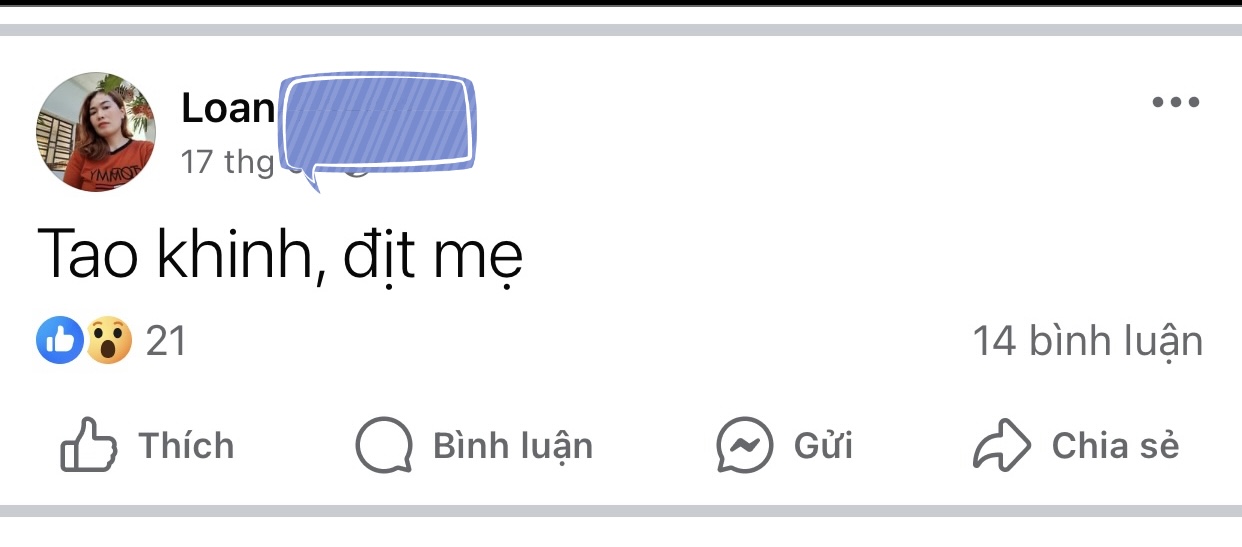Open the profile name Loan
This screenshot has width=1242, height=547.
point(227,108)
